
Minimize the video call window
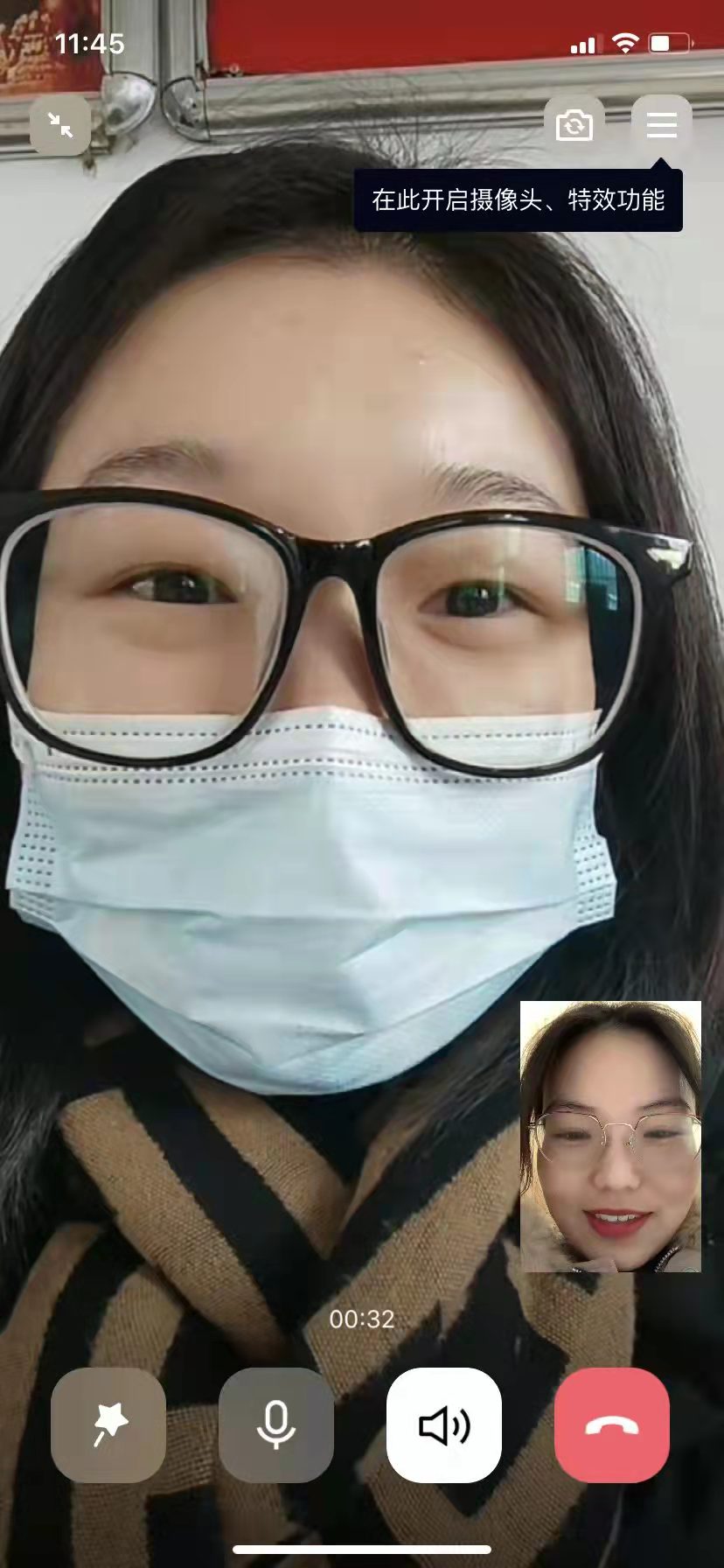click(60, 126)
